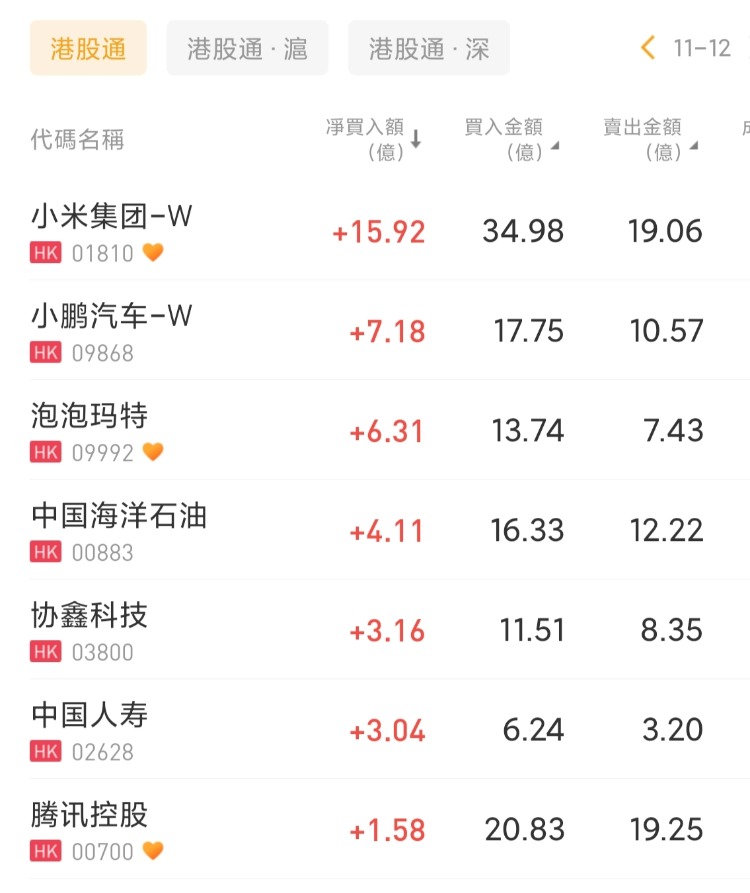Switch to the 港股通·滬 tab
Screen dimensions: 750x893
(247, 48)
